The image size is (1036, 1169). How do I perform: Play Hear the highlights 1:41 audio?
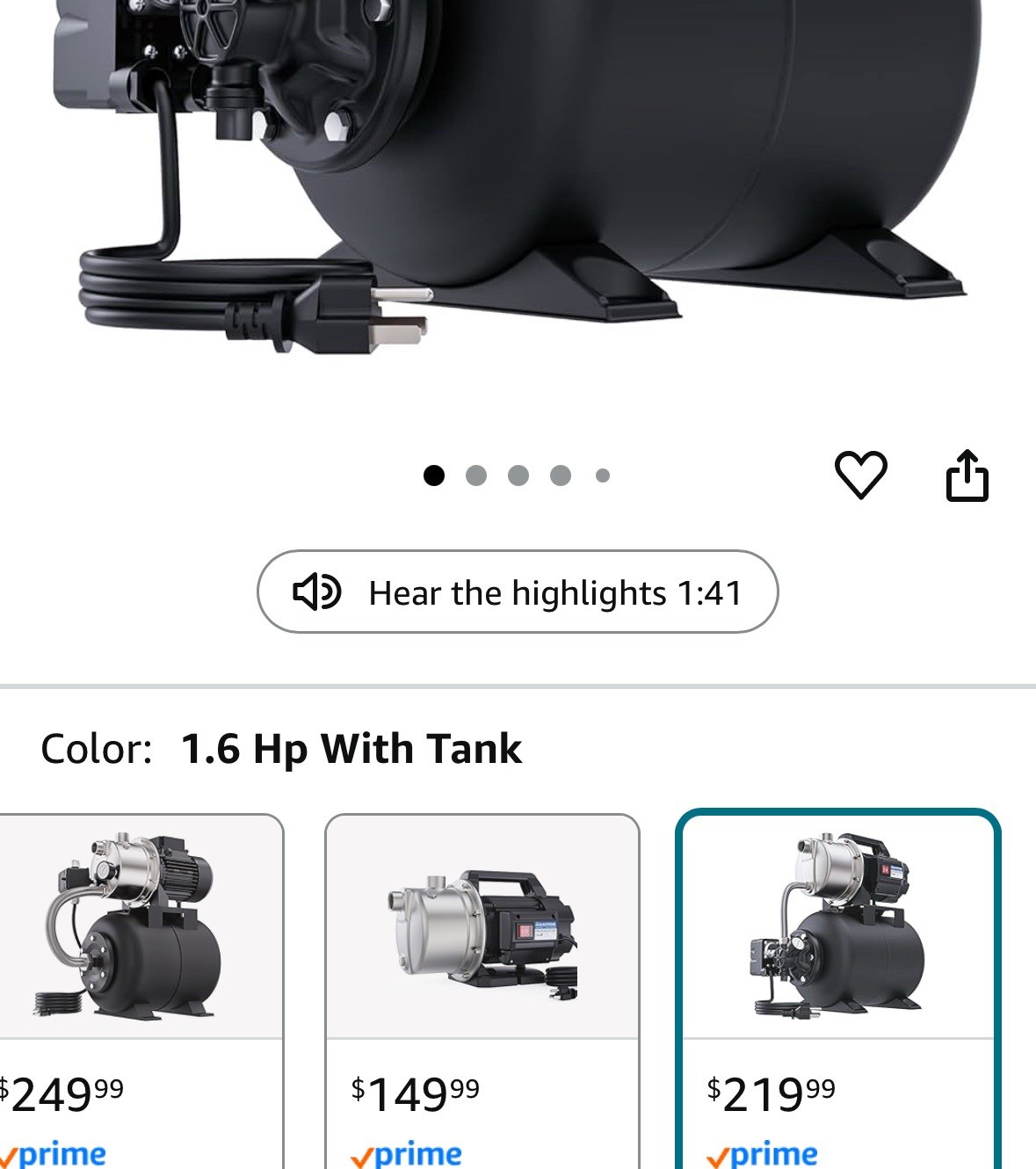coord(518,592)
